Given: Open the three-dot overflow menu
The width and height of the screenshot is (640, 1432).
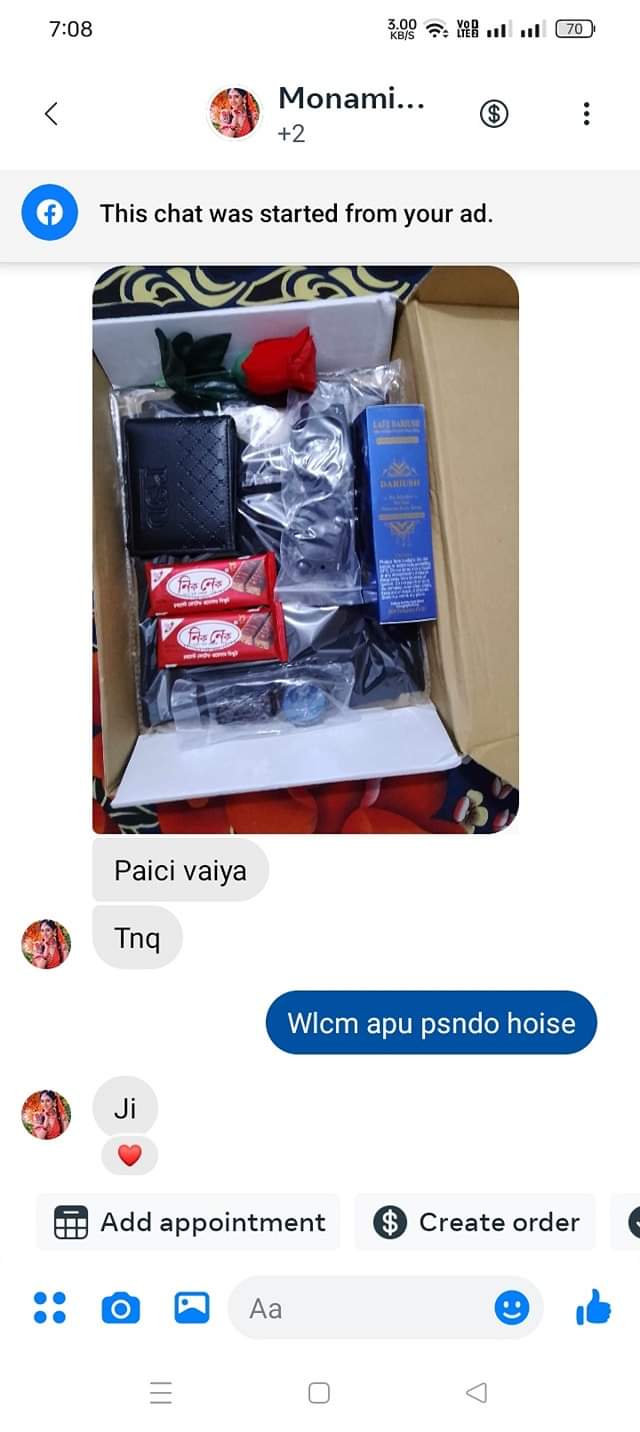Looking at the screenshot, I should [586, 114].
